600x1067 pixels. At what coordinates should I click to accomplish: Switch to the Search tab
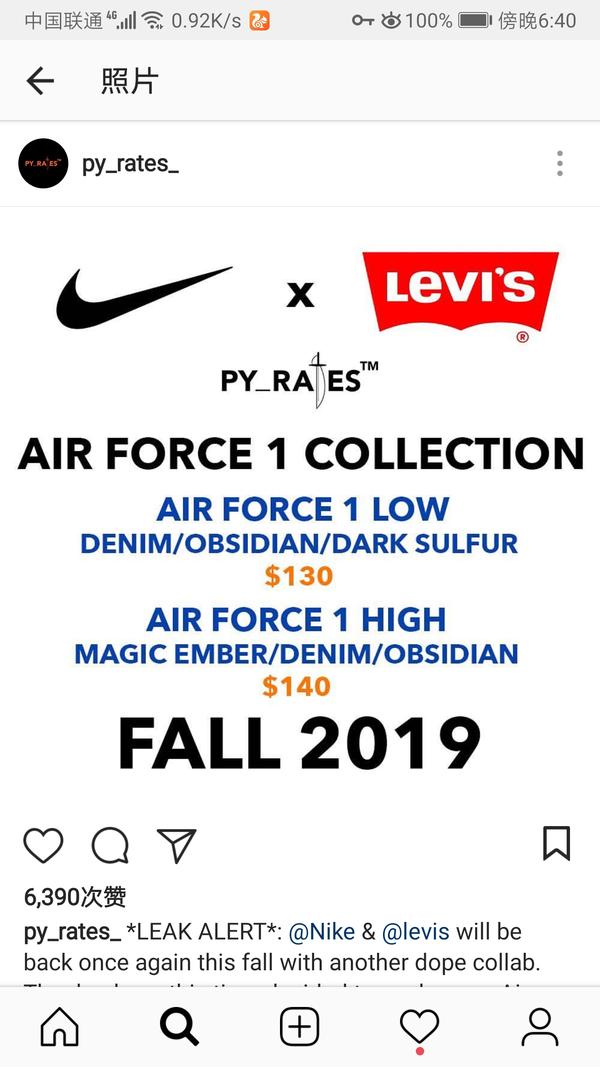click(180, 1027)
